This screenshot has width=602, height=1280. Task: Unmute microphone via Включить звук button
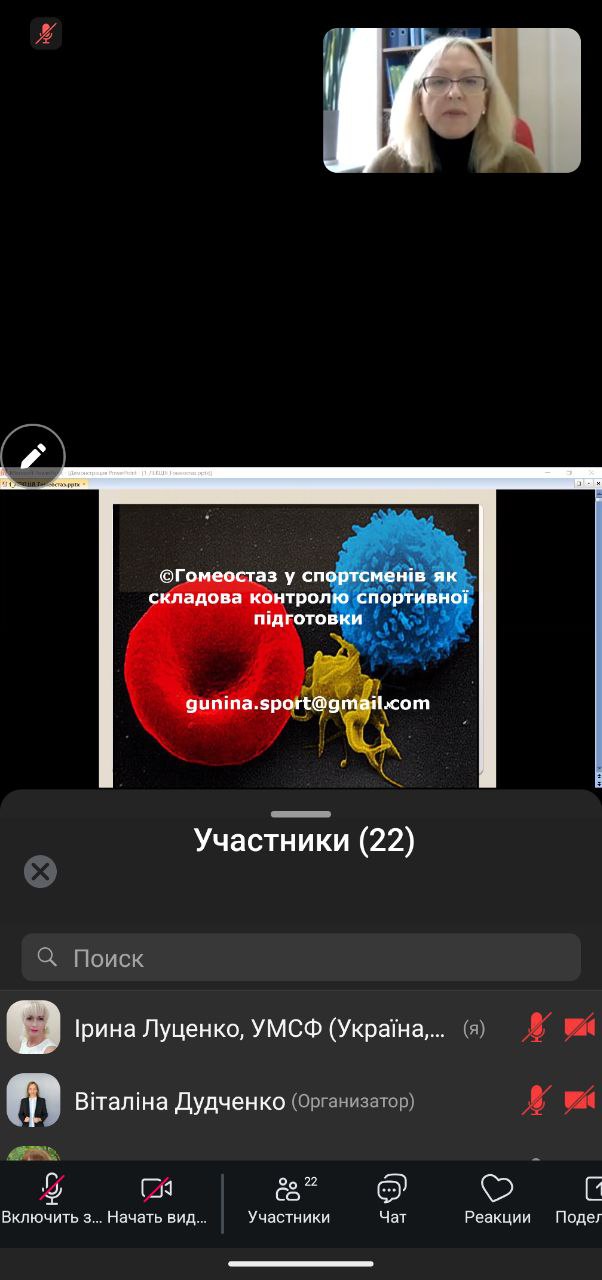pyautogui.click(x=52, y=1200)
